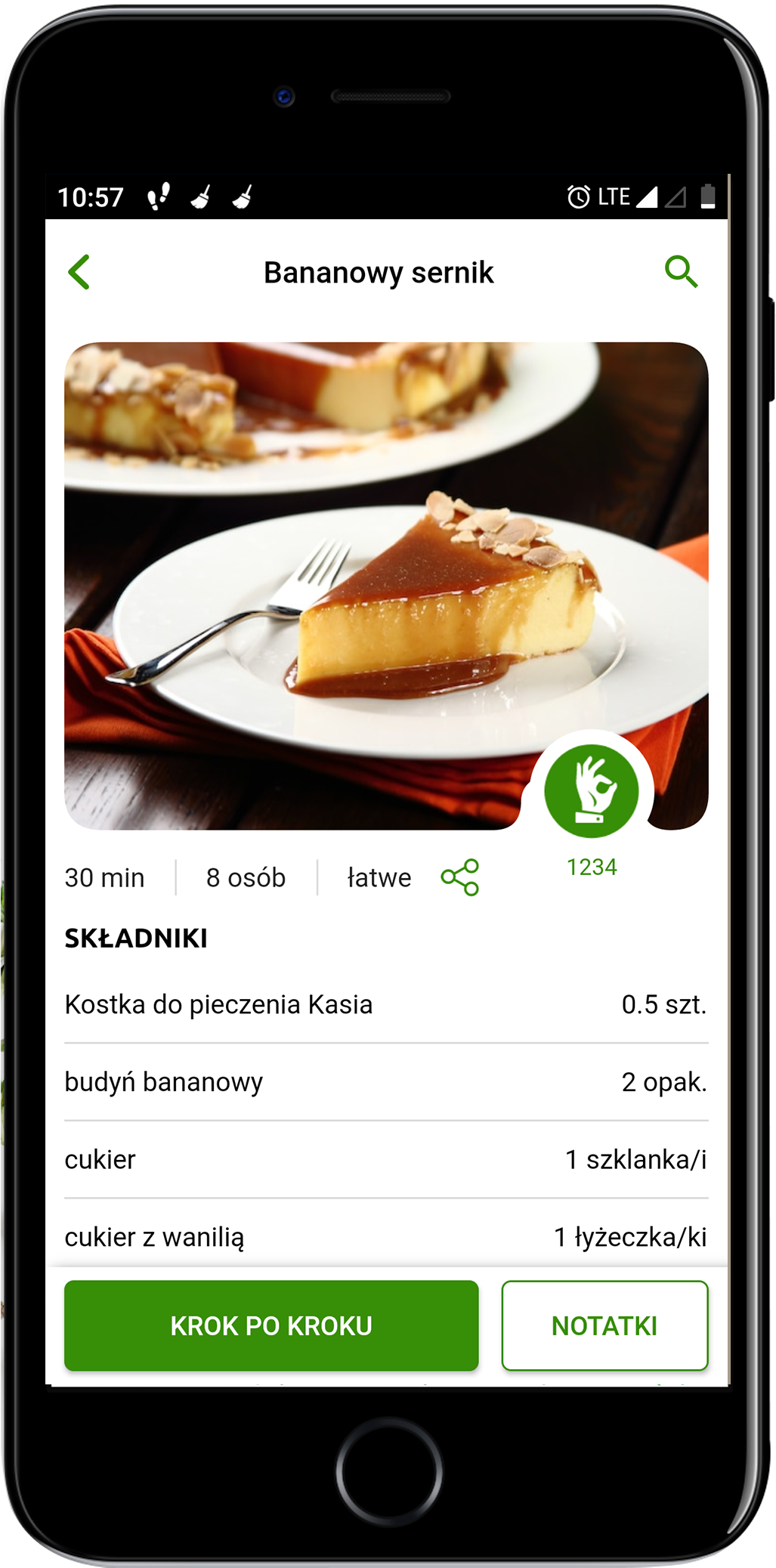Screen dimensions: 776x1568
Task: Open the NOTATKI button
Action: click(x=604, y=1325)
